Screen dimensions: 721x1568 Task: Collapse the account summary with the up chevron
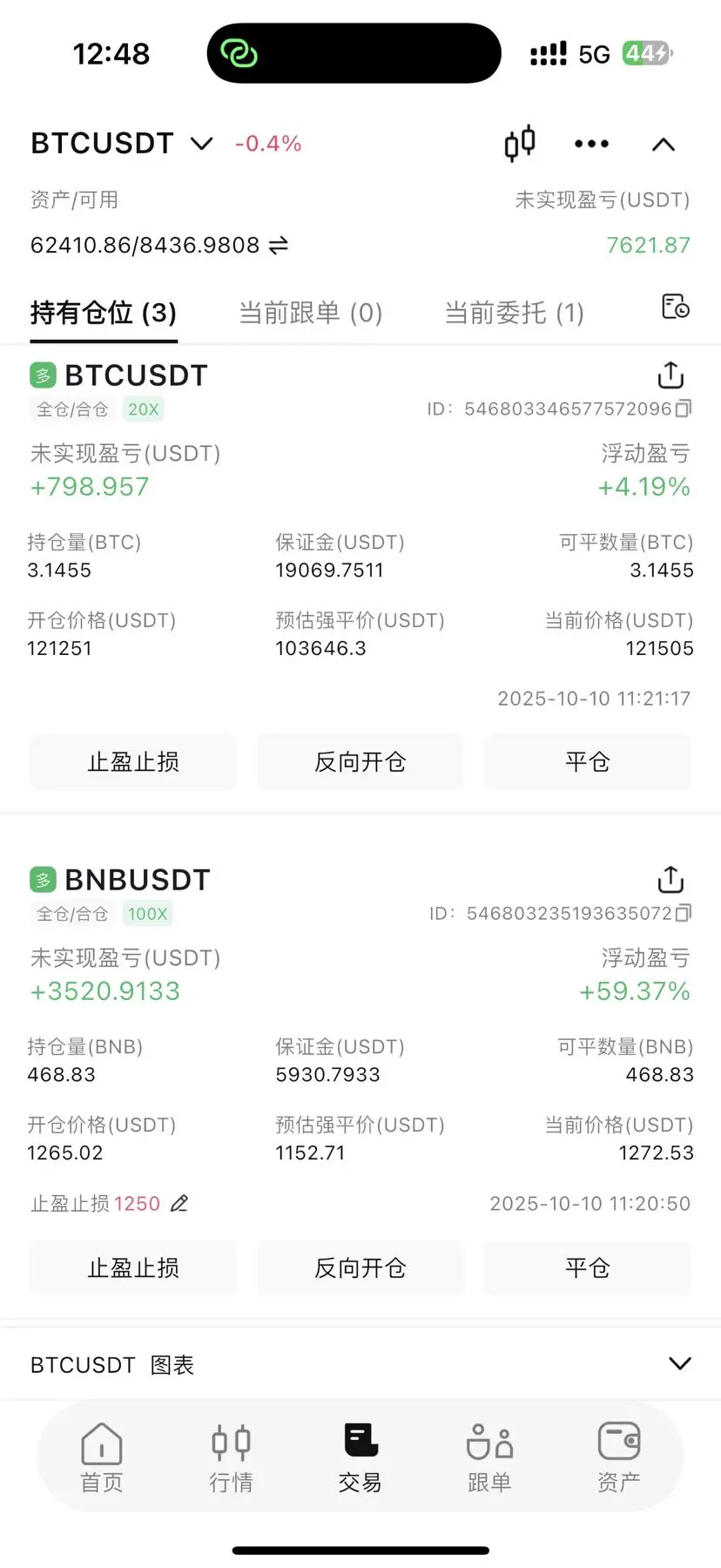[x=664, y=145]
